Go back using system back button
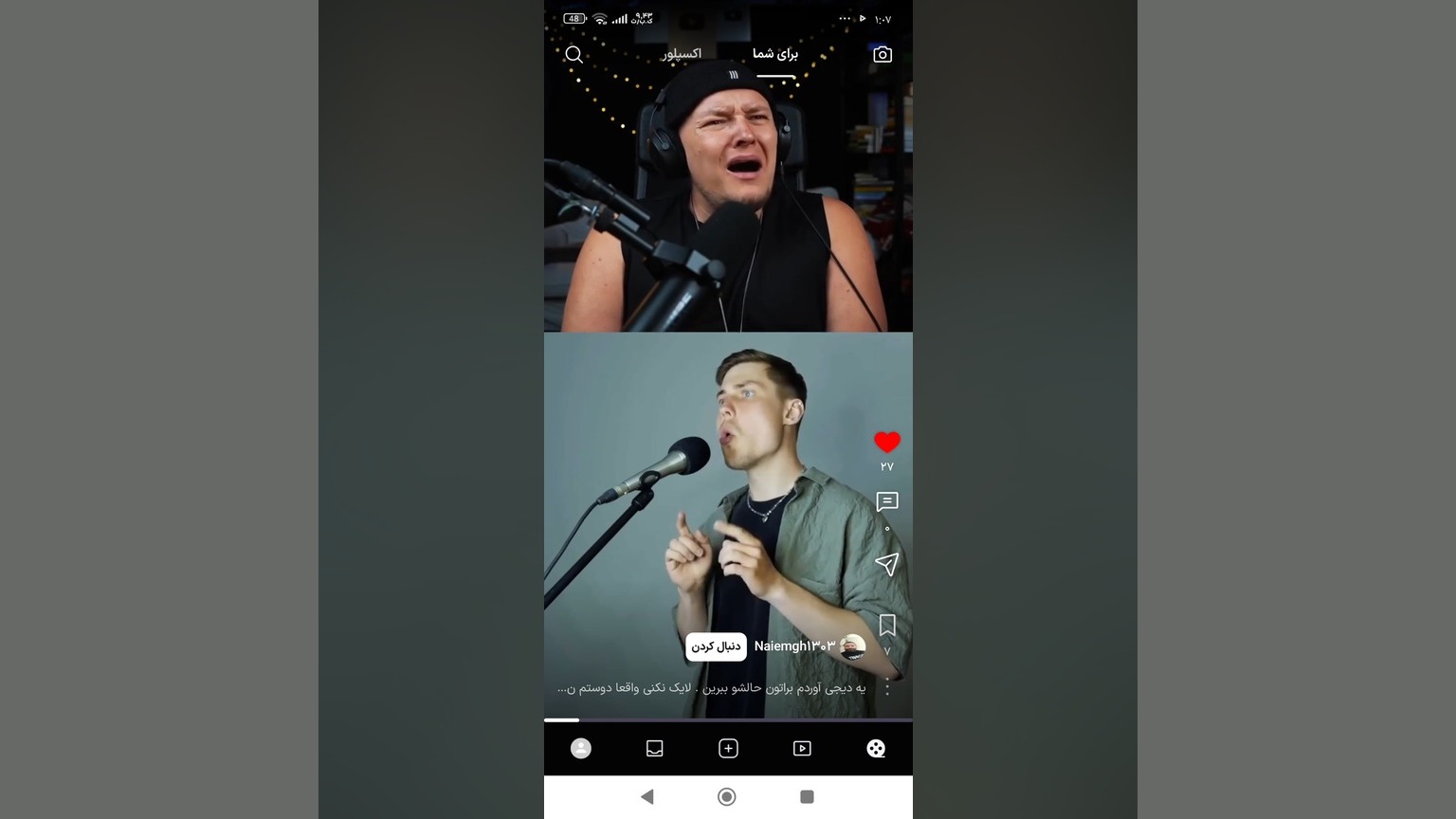 647,797
